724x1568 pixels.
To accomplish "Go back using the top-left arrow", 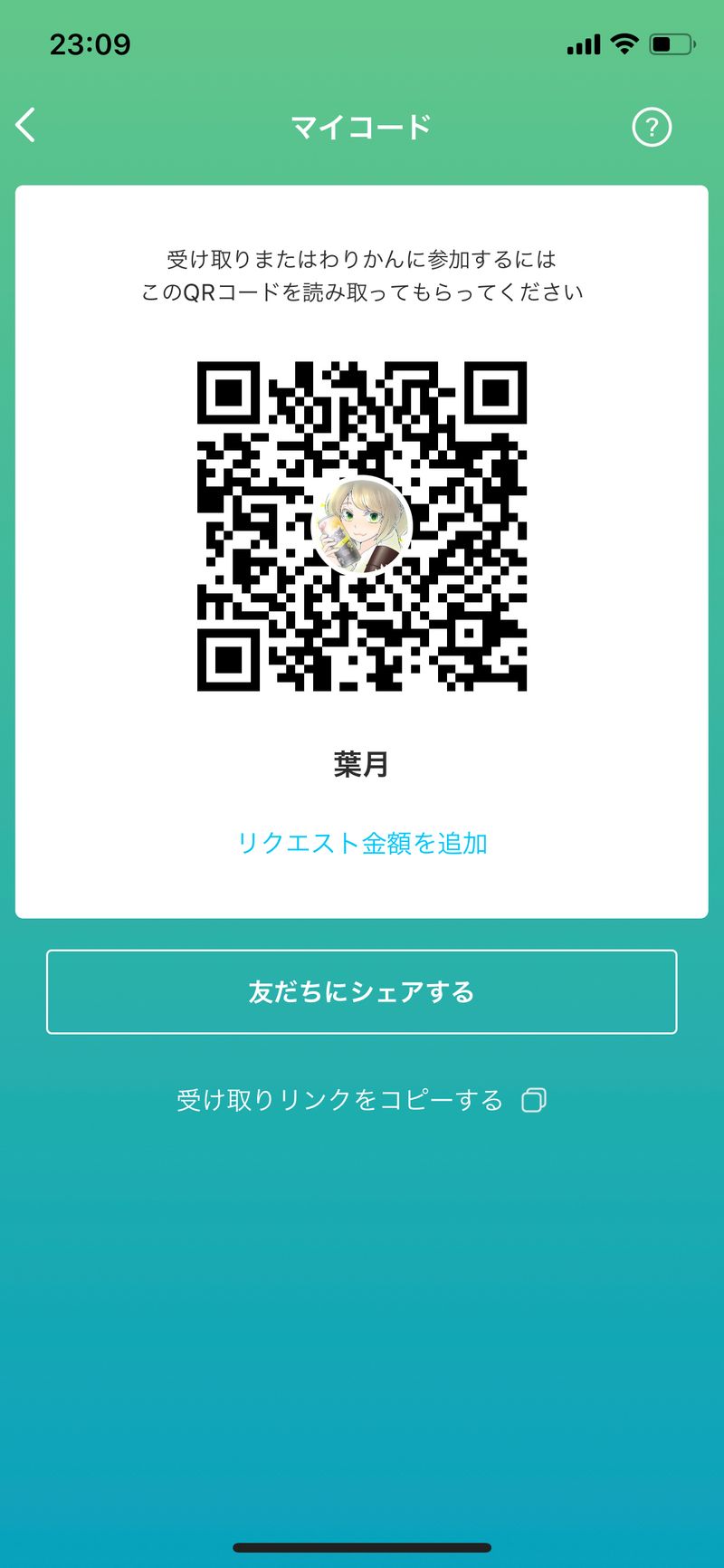I will [26, 126].
